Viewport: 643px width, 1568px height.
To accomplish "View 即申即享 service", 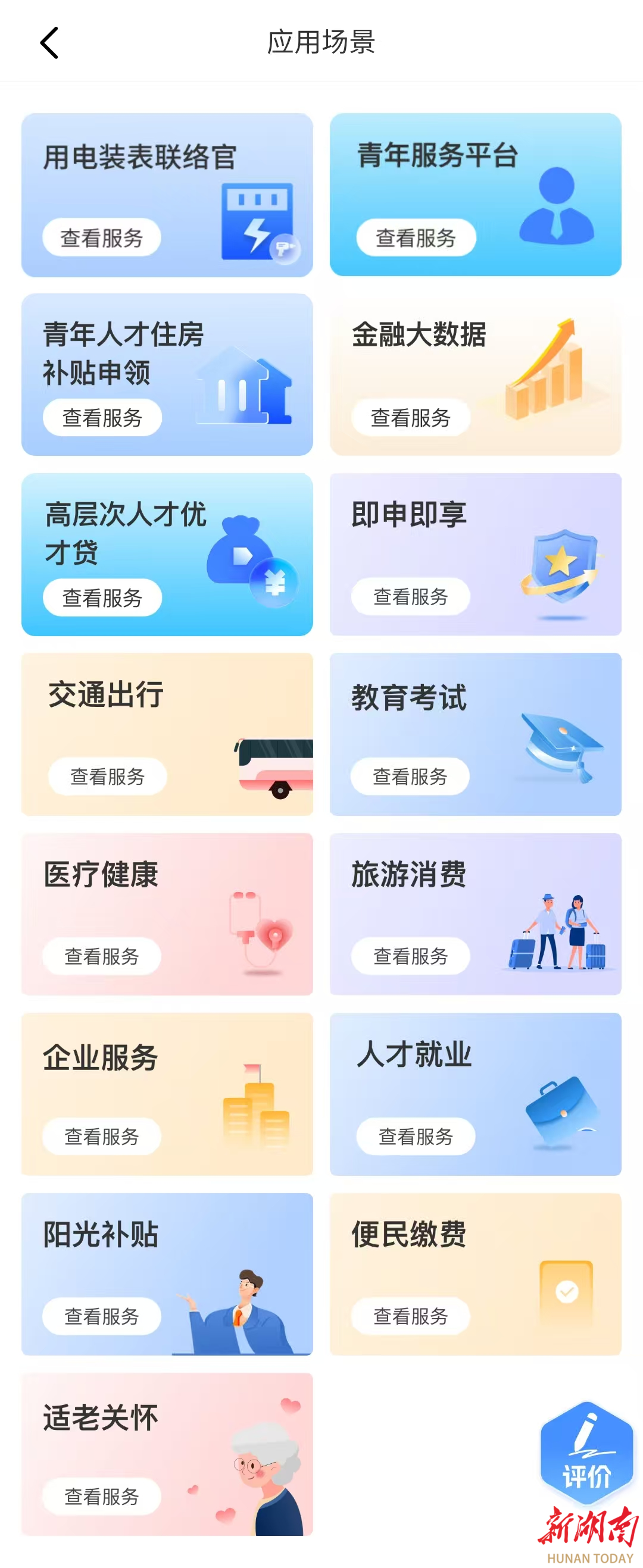I will tap(411, 596).
